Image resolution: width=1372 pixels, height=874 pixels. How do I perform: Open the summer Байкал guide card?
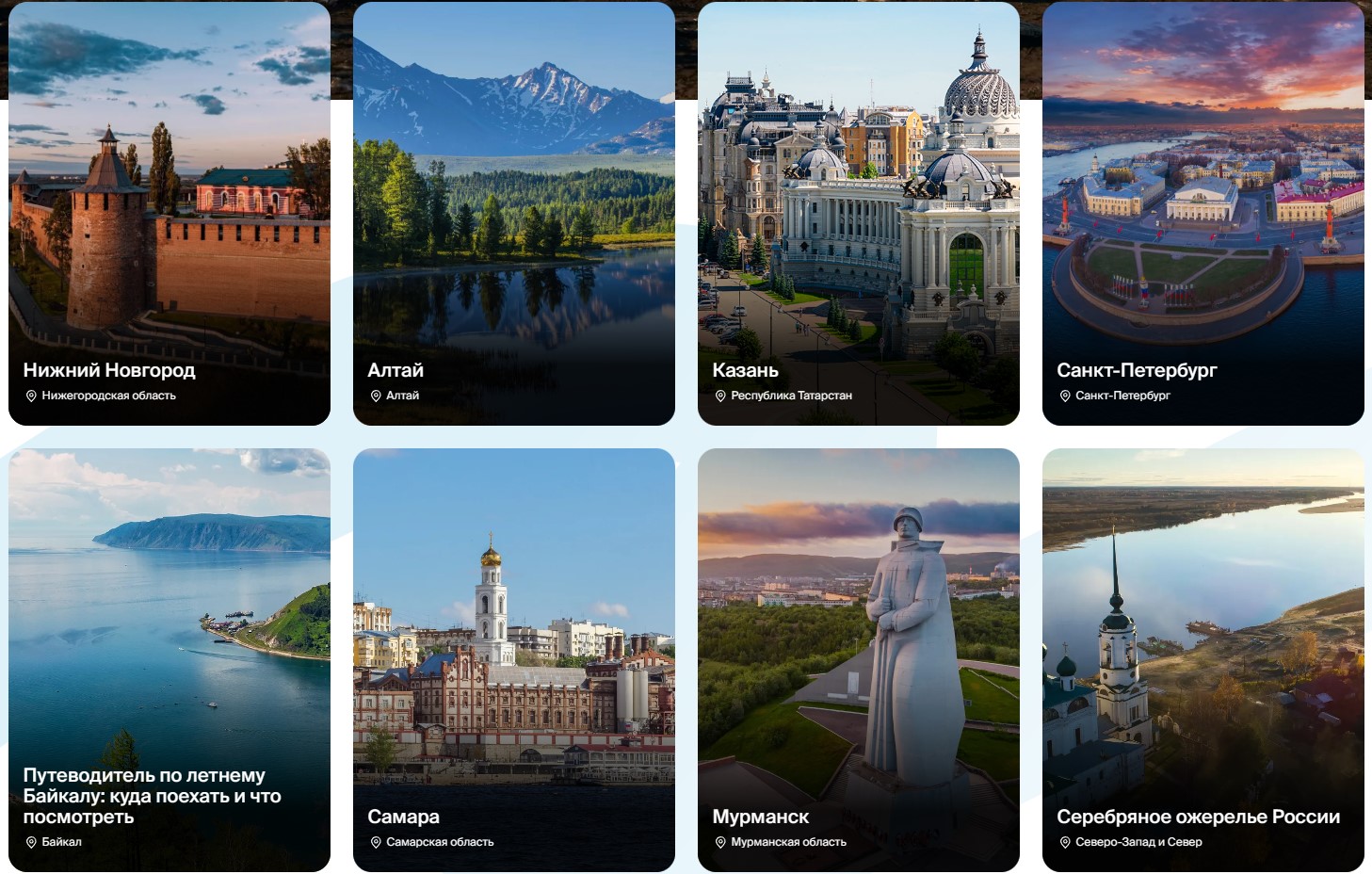coord(169,659)
